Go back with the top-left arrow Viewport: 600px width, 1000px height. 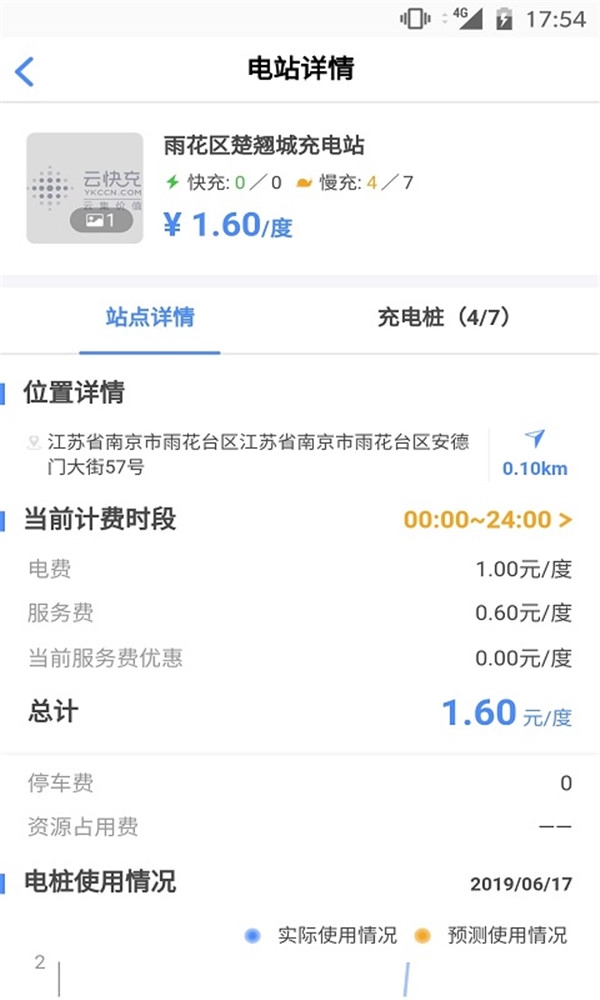pos(25,71)
